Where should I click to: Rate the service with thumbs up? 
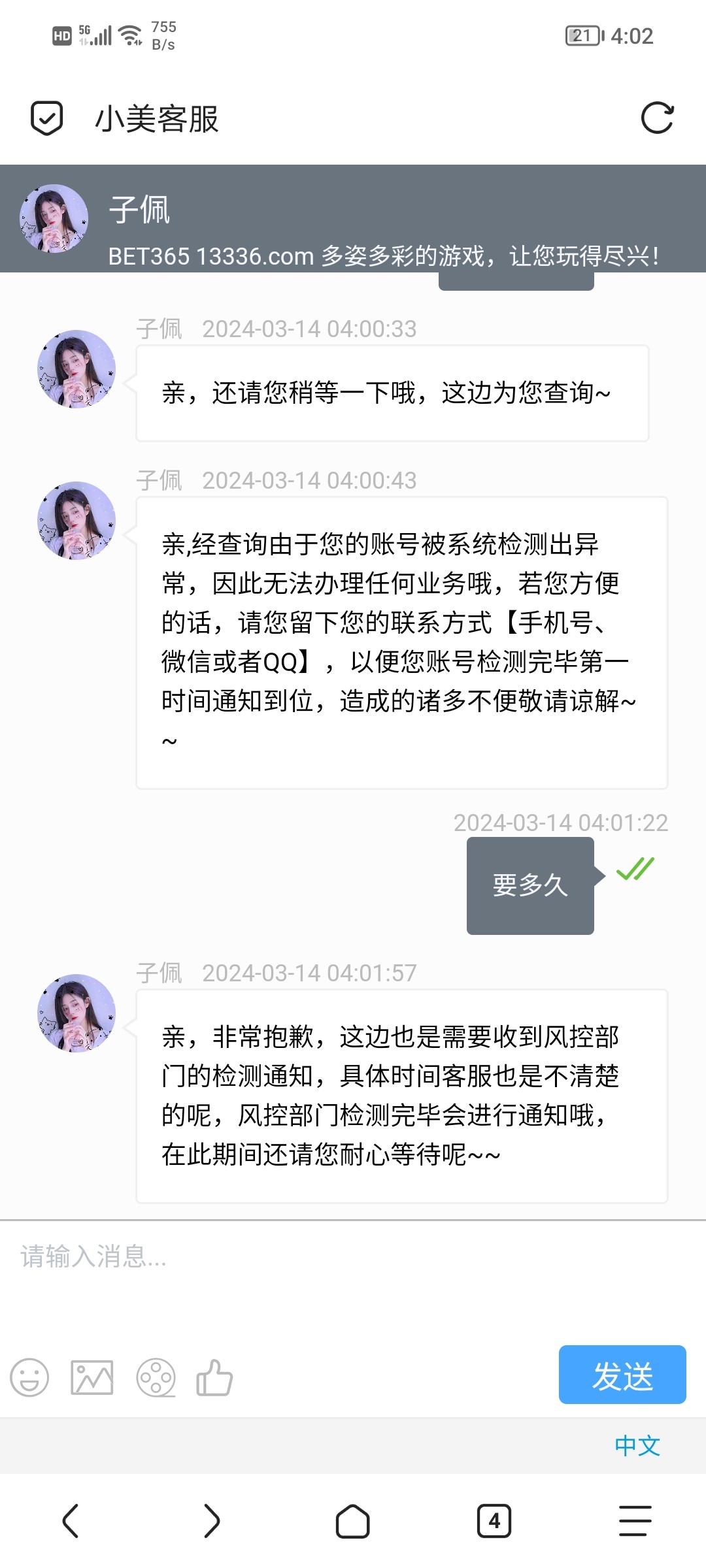[x=214, y=1377]
